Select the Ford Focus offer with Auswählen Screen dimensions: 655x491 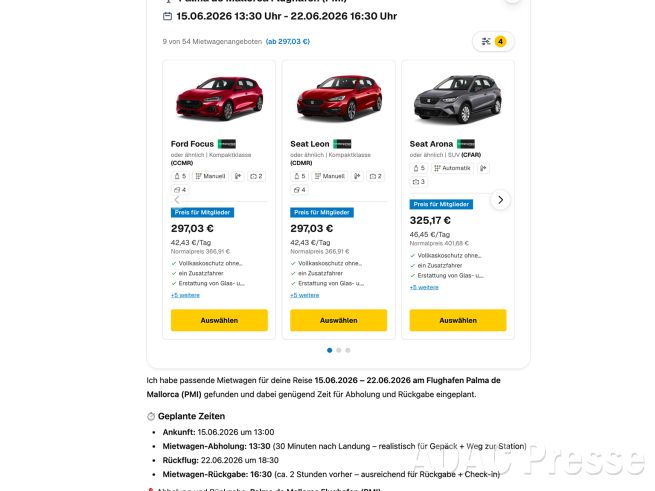[x=219, y=320]
